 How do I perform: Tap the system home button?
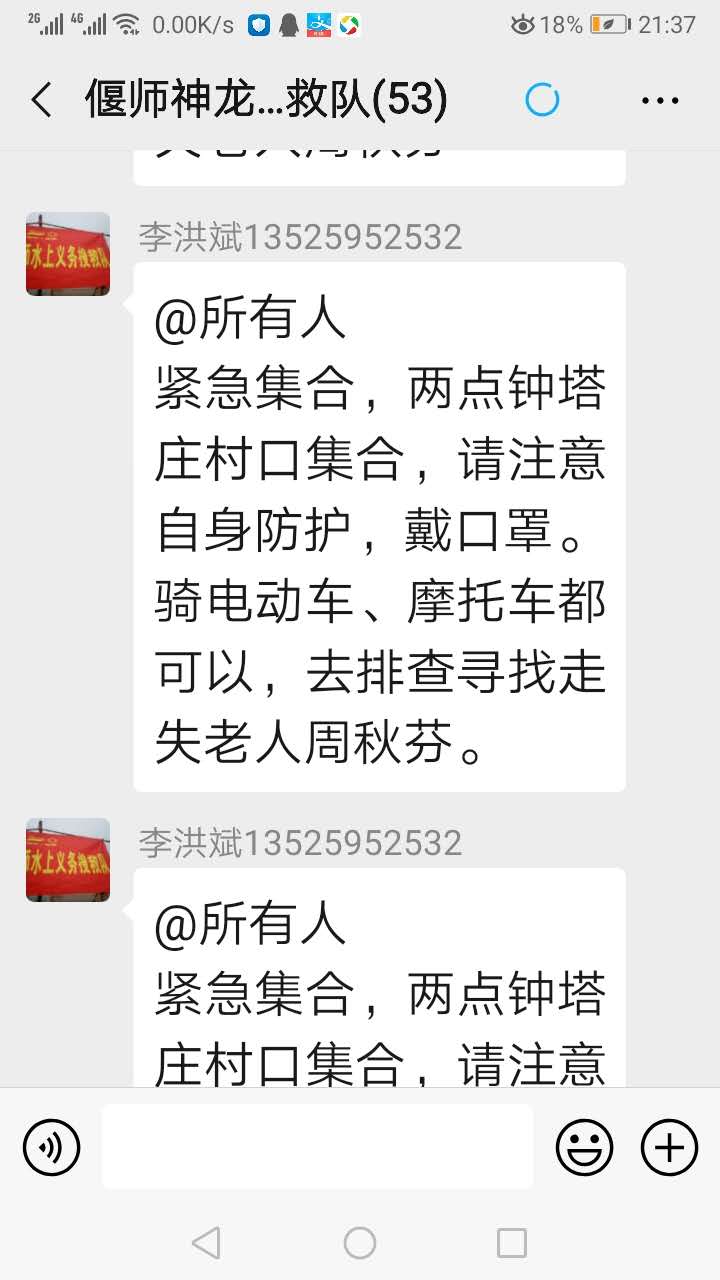(x=360, y=1243)
